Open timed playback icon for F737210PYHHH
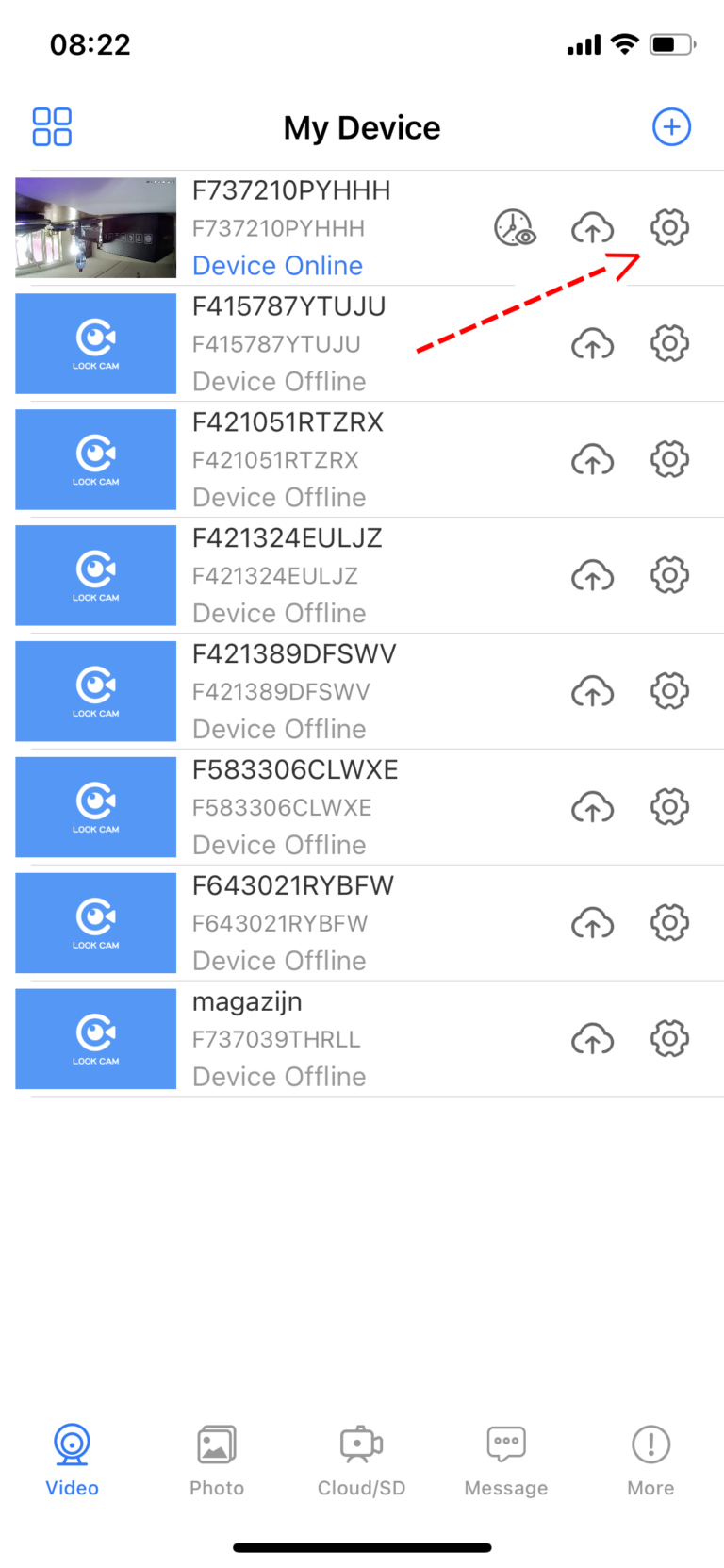The height and width of the screenshot is (1568, 724). pos(515,228)
